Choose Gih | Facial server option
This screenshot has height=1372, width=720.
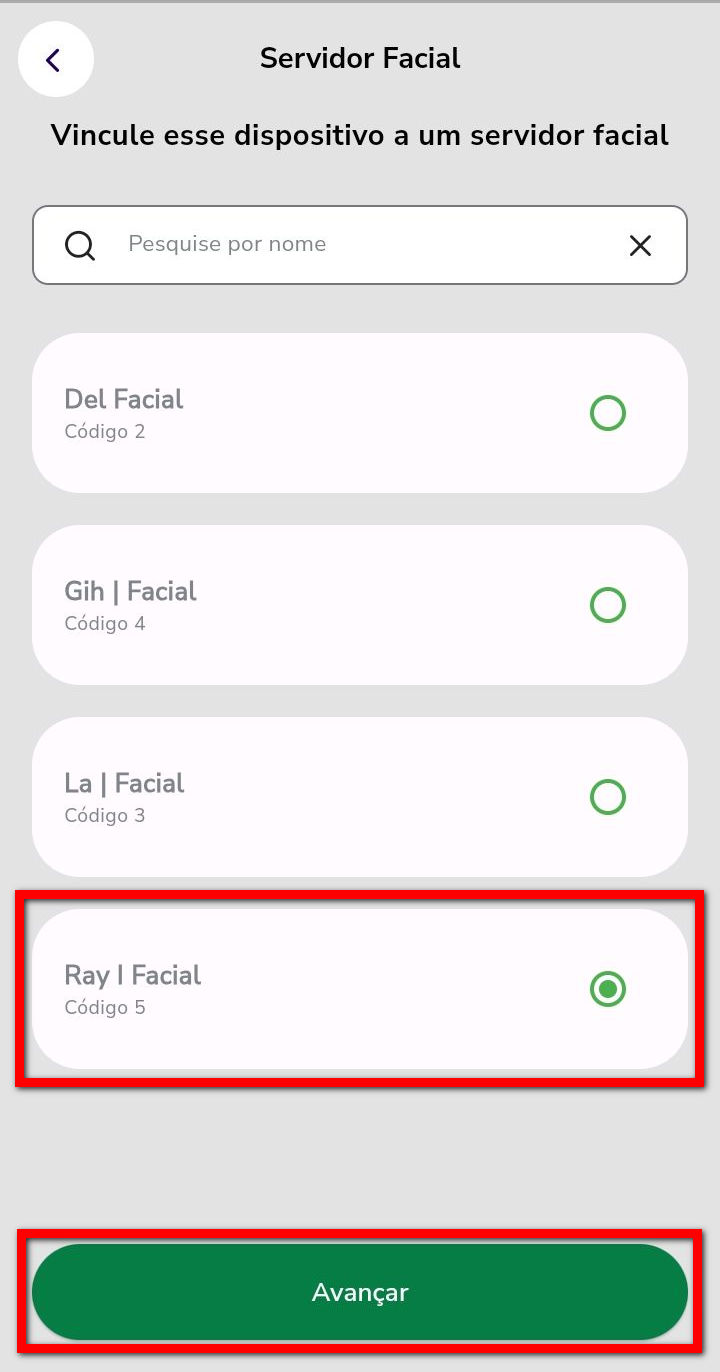click(607, 605)
